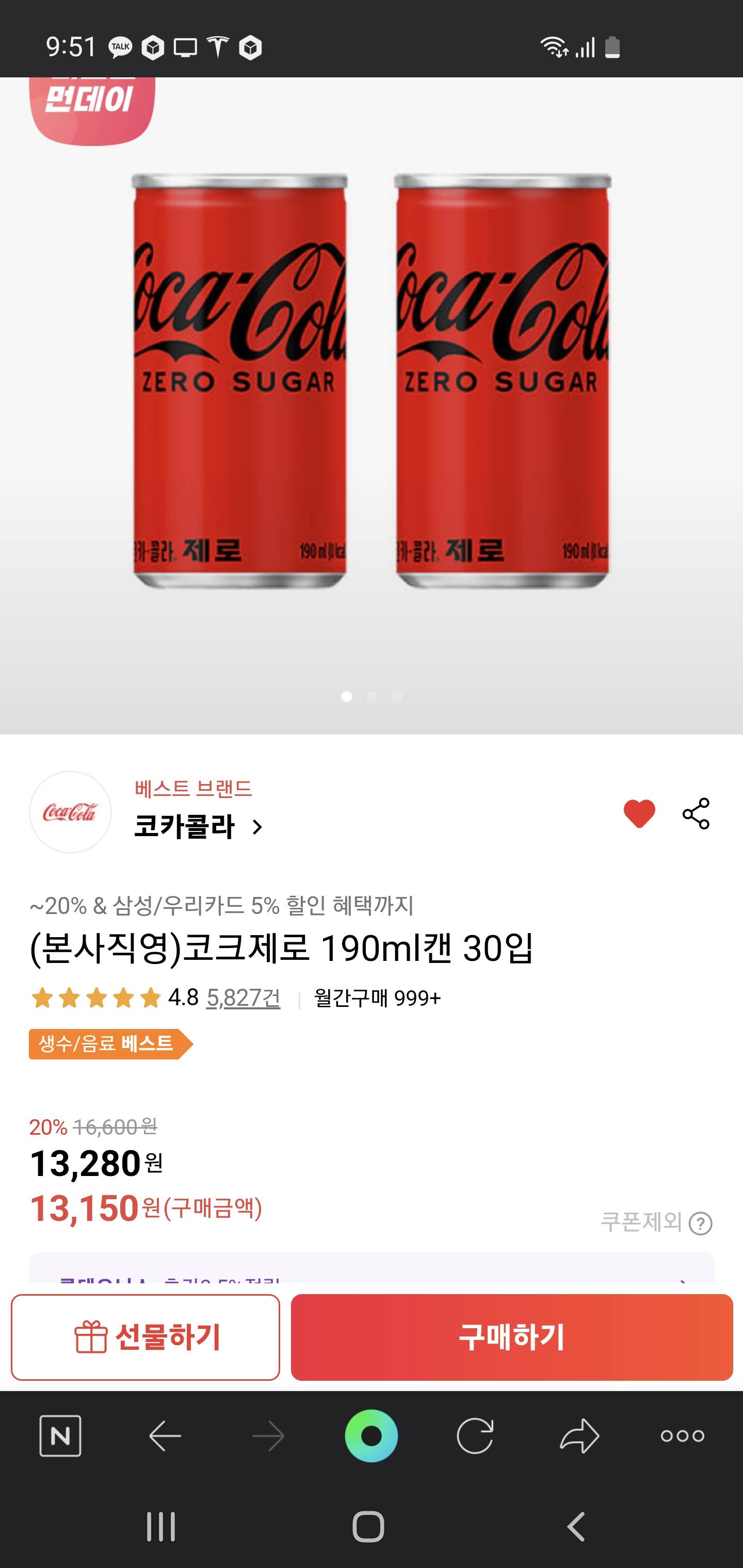Tap the red heart wishlist icon

tap(639, 813)
